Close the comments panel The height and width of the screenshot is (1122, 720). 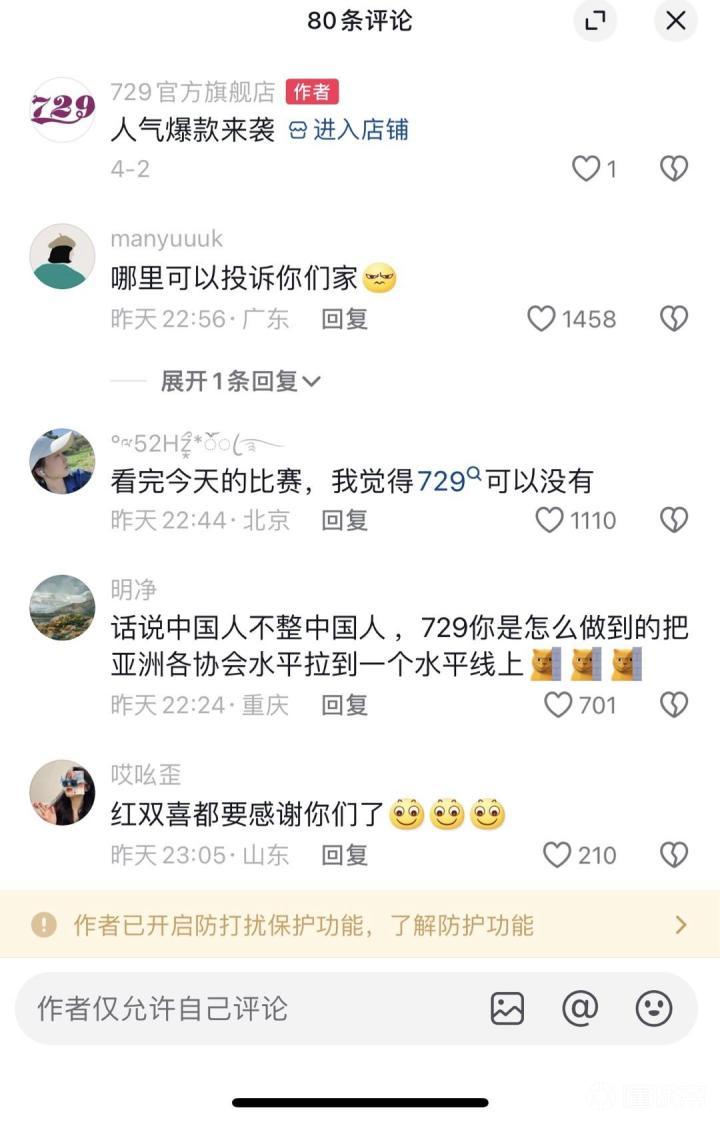click(676, 21)
